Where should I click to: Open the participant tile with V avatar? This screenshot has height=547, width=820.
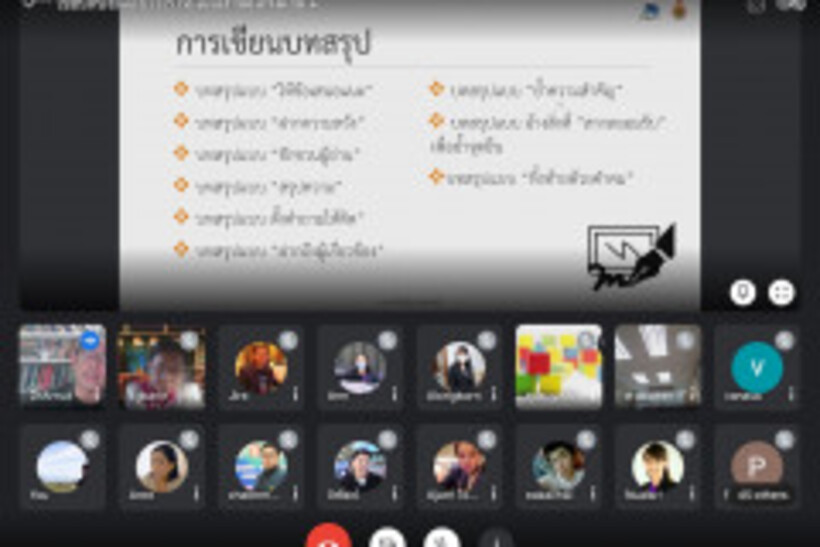[756, 366]
